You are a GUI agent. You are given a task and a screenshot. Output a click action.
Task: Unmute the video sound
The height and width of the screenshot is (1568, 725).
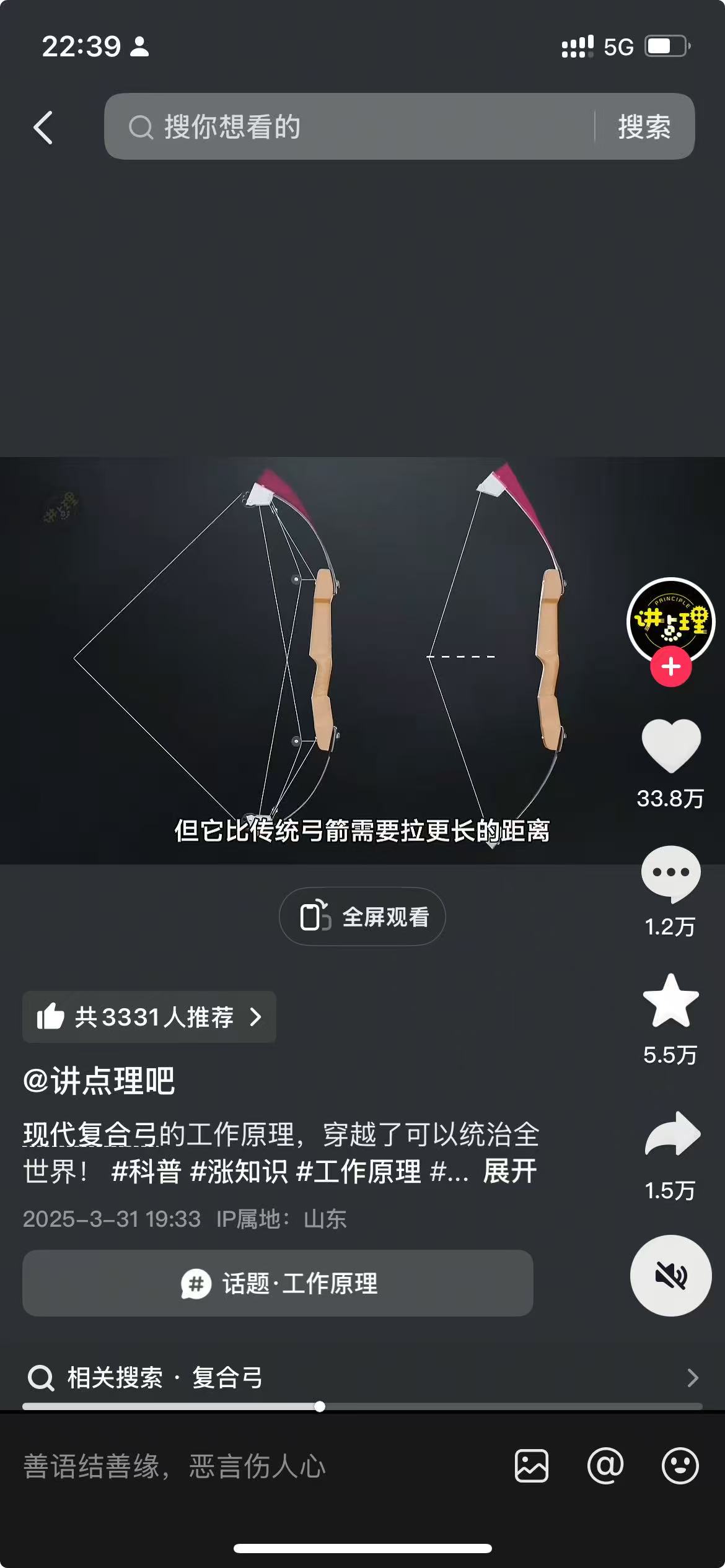[x=670, y=1276]
